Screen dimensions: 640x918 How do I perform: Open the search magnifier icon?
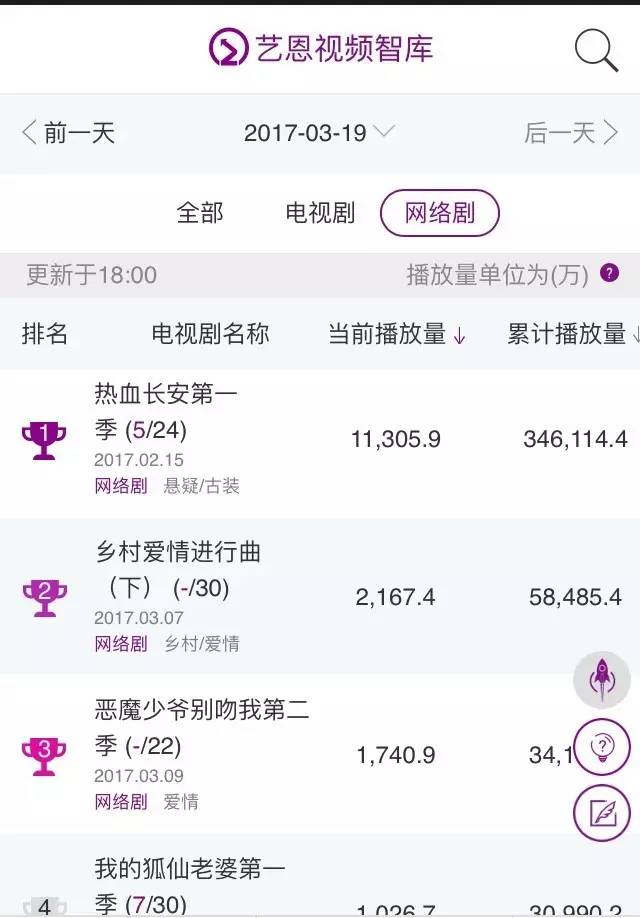[x=596, y=50]
